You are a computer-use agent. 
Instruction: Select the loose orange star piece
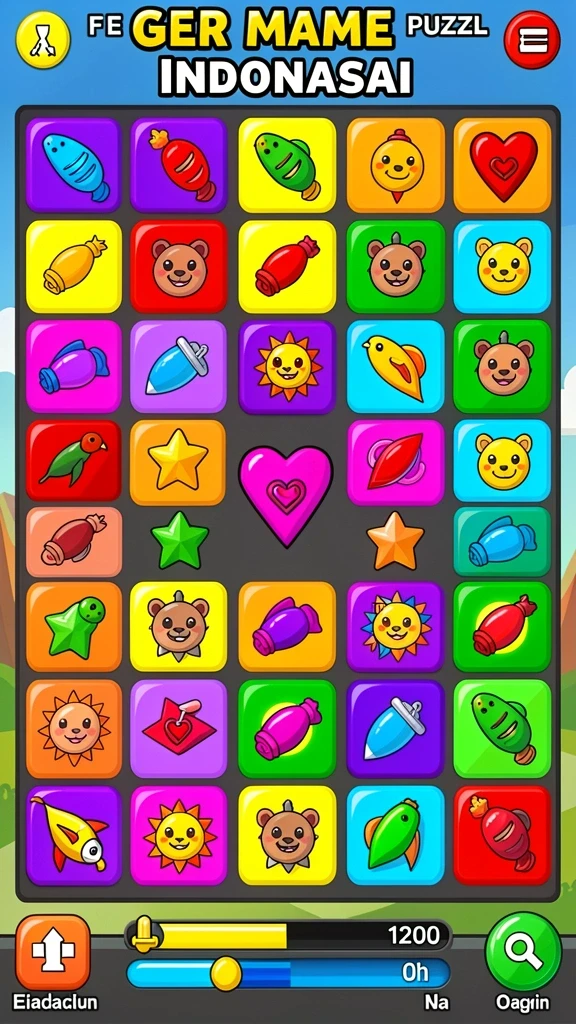coord(395,540)
